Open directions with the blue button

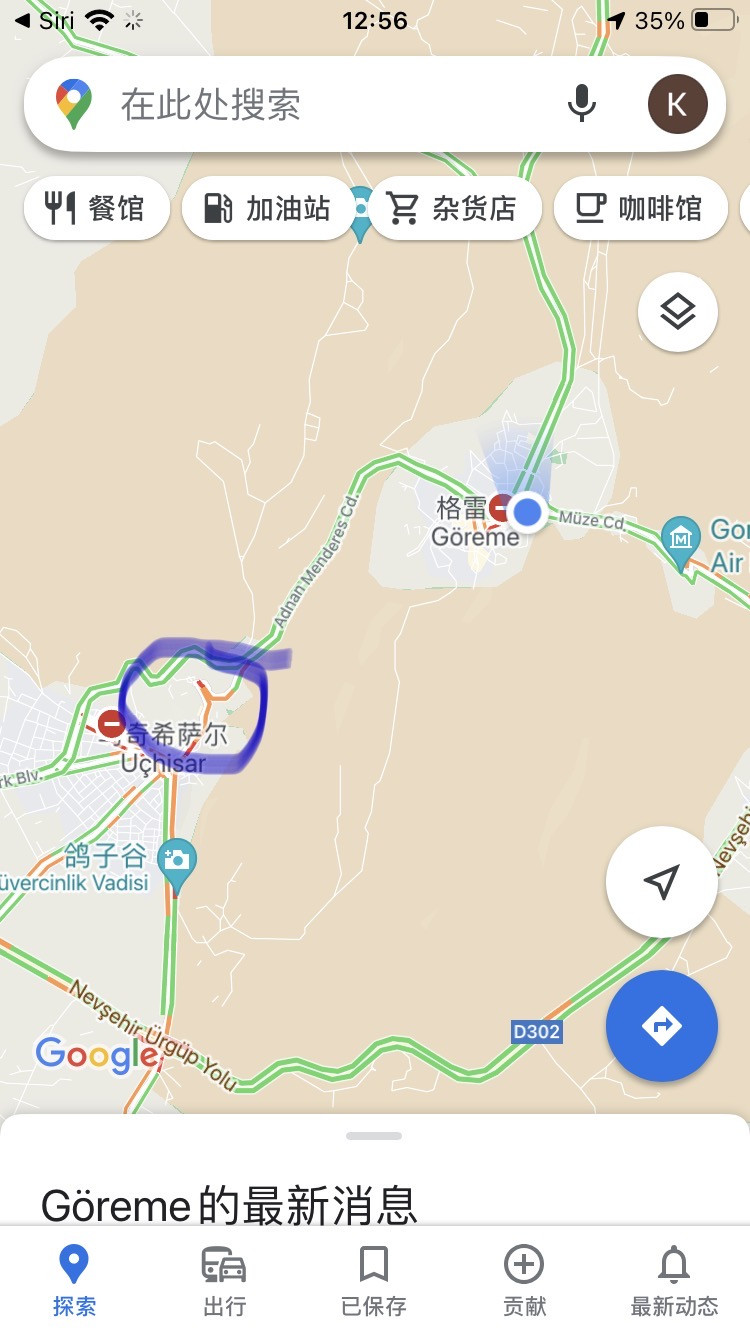click(x=661, y=1025)
